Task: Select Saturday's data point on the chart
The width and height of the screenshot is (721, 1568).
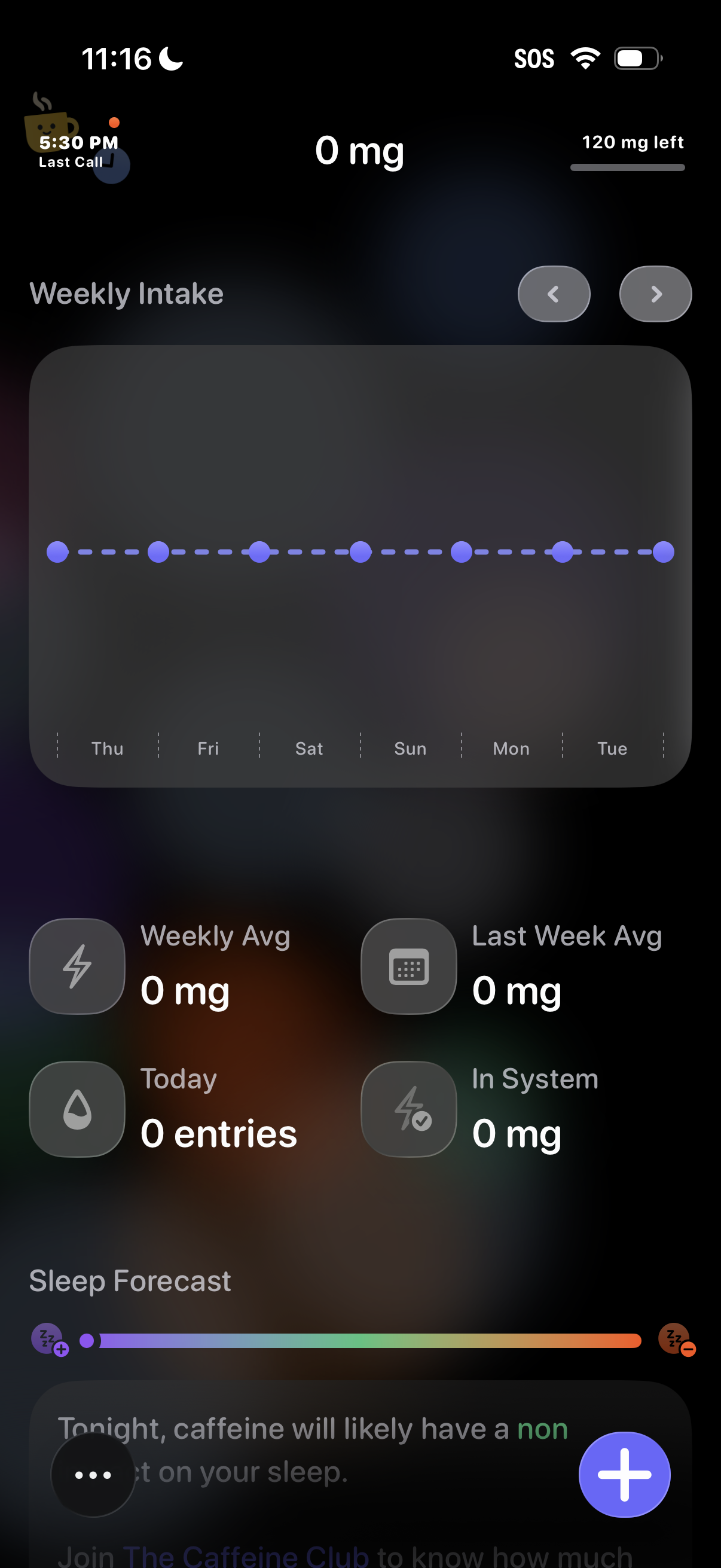Action: (x=260, y=551)
